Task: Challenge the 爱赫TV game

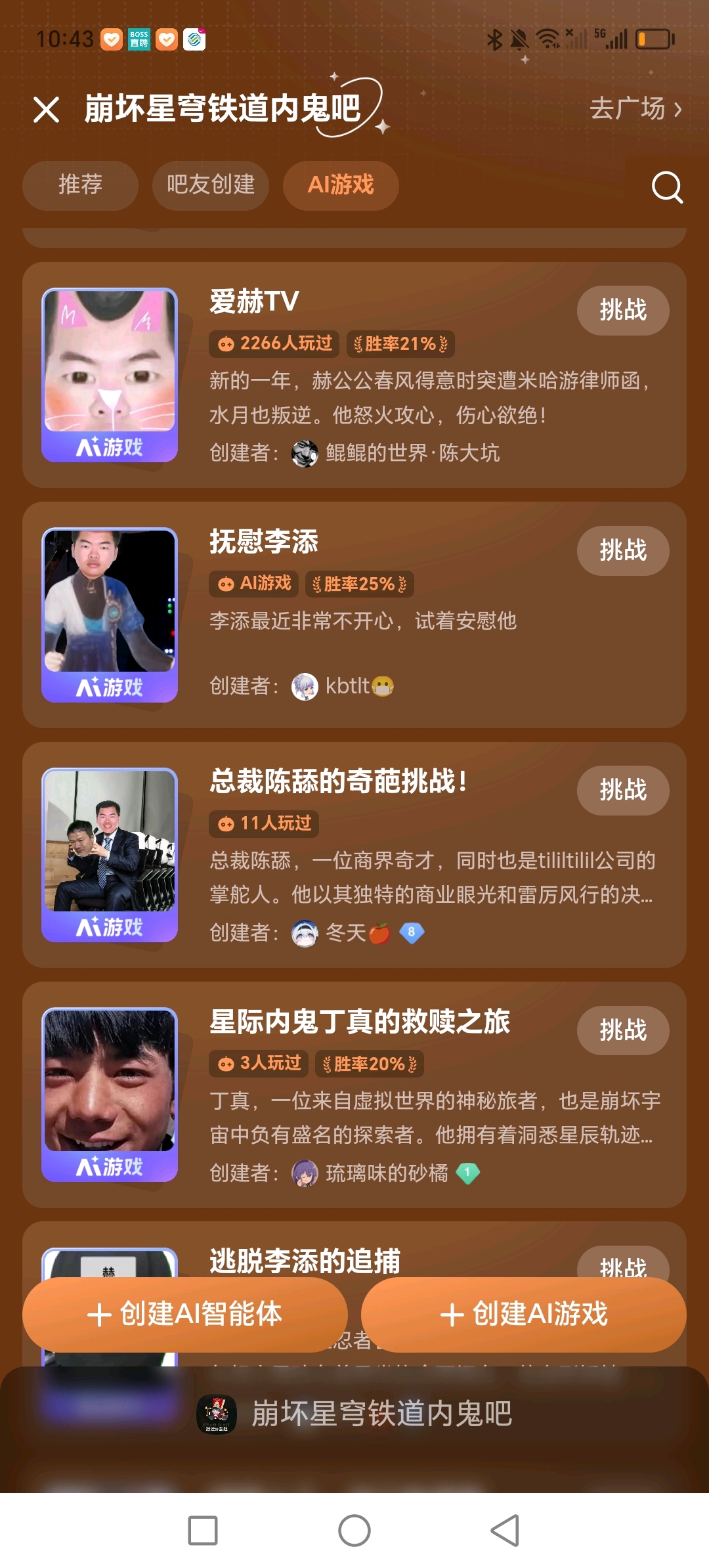Action: (622, 310)
